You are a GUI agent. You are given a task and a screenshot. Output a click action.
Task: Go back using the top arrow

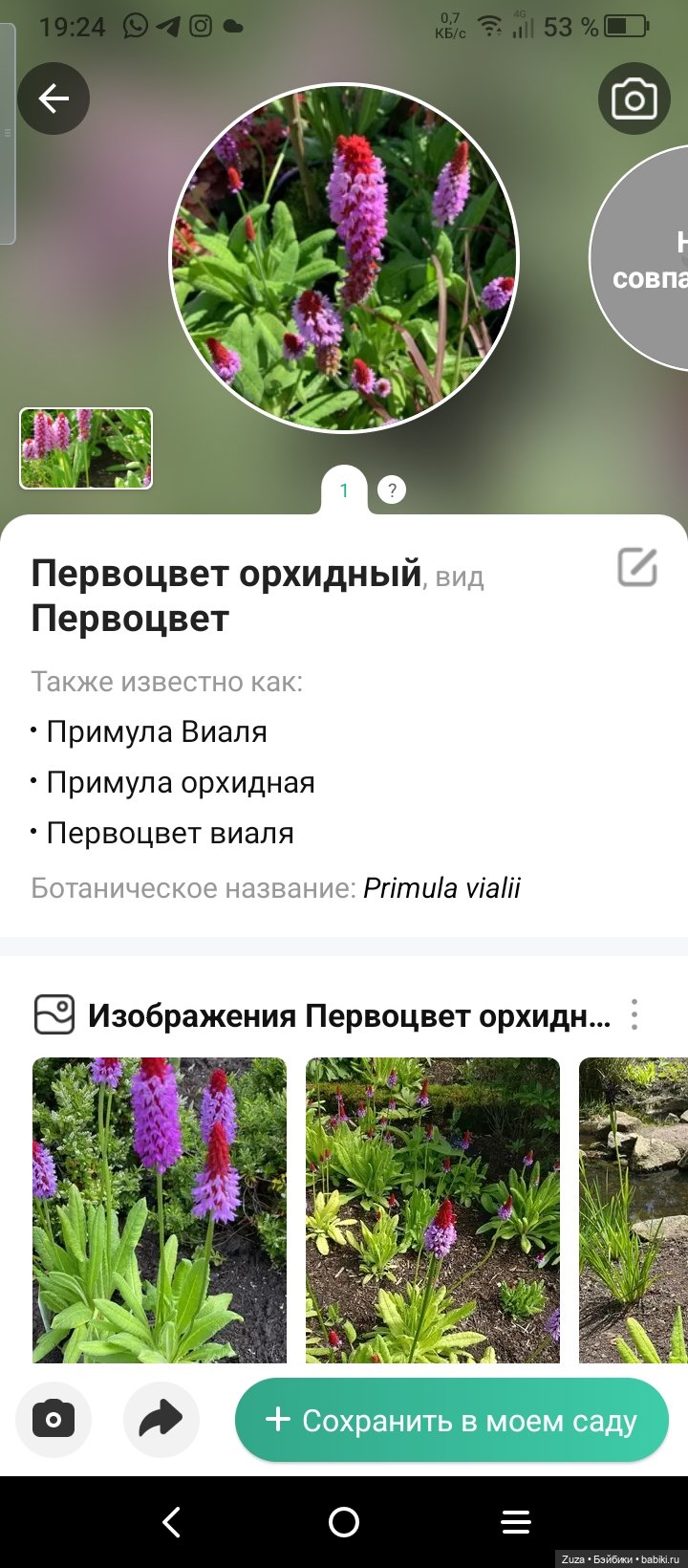pyautogui.click(x=54, y=98)
